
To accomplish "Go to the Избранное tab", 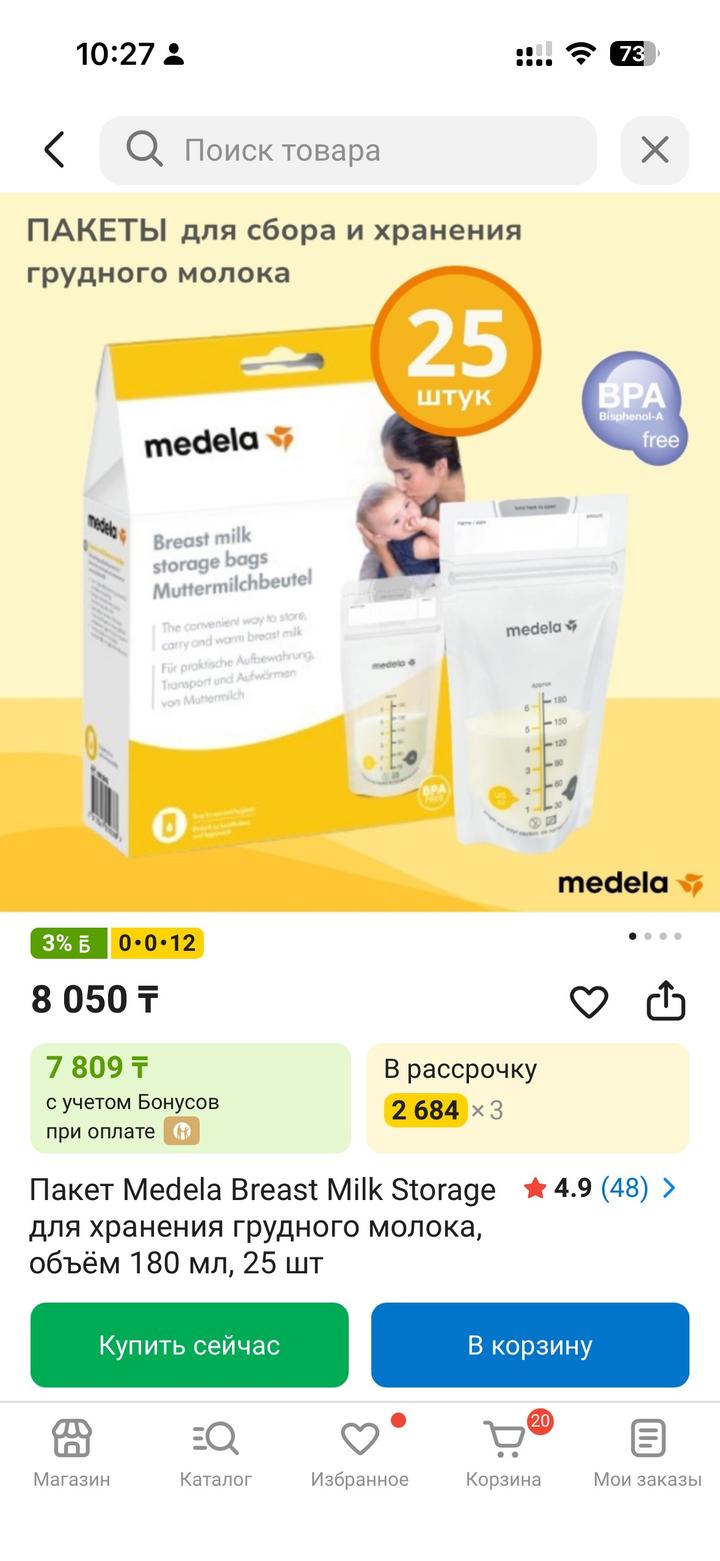I will tap(360, 1453).
